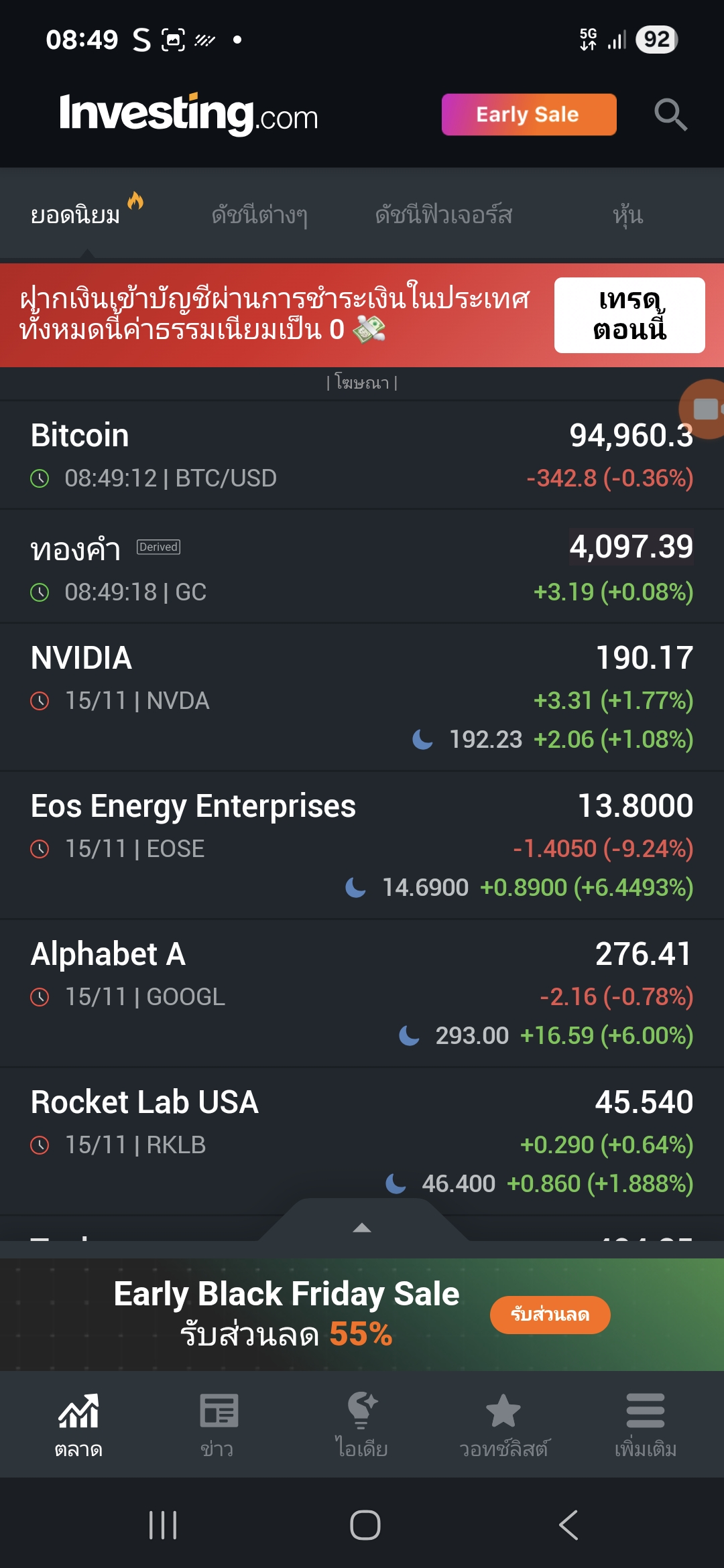The image size is (724, 1568).
Task: Open the Alphabet A quote row
Action: (362, 993)
